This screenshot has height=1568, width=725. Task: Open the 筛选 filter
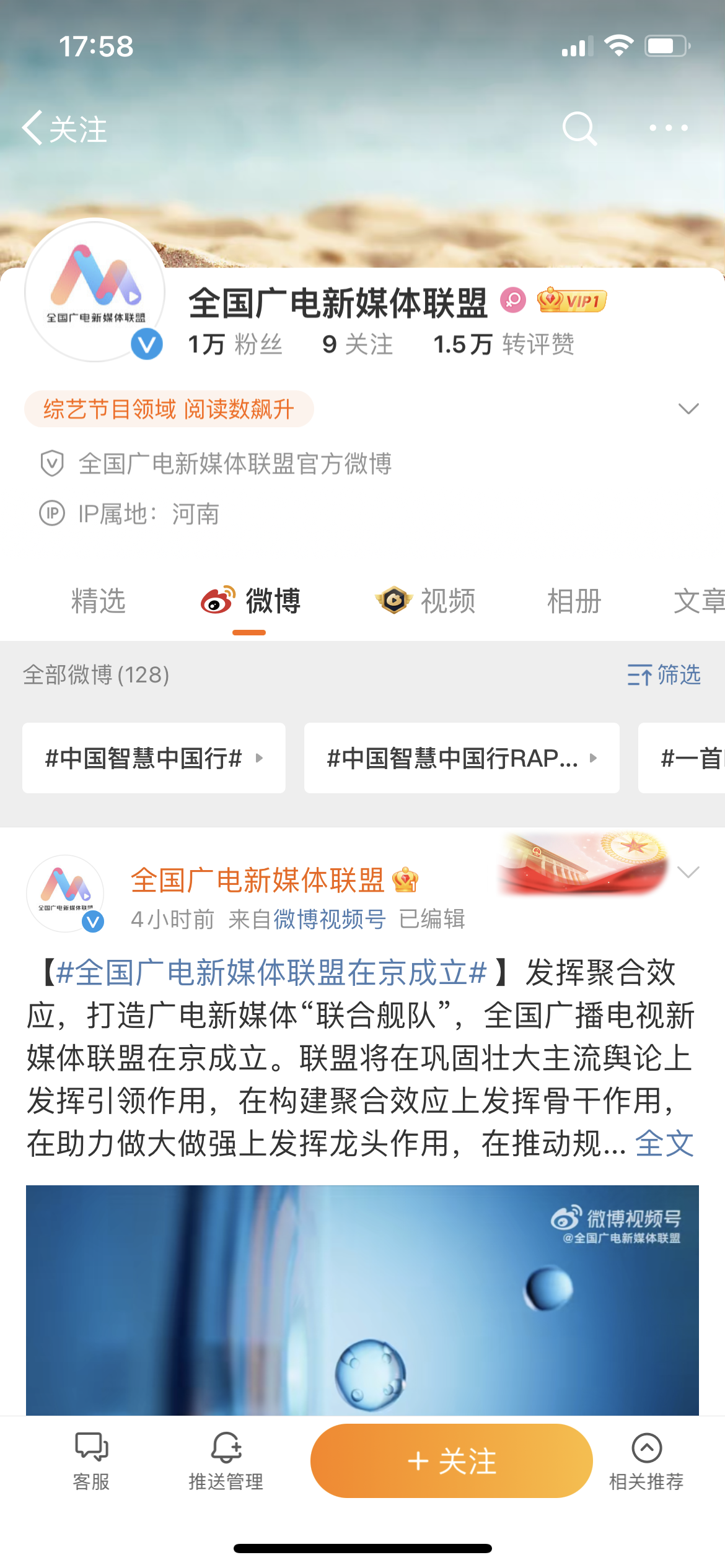664,674
